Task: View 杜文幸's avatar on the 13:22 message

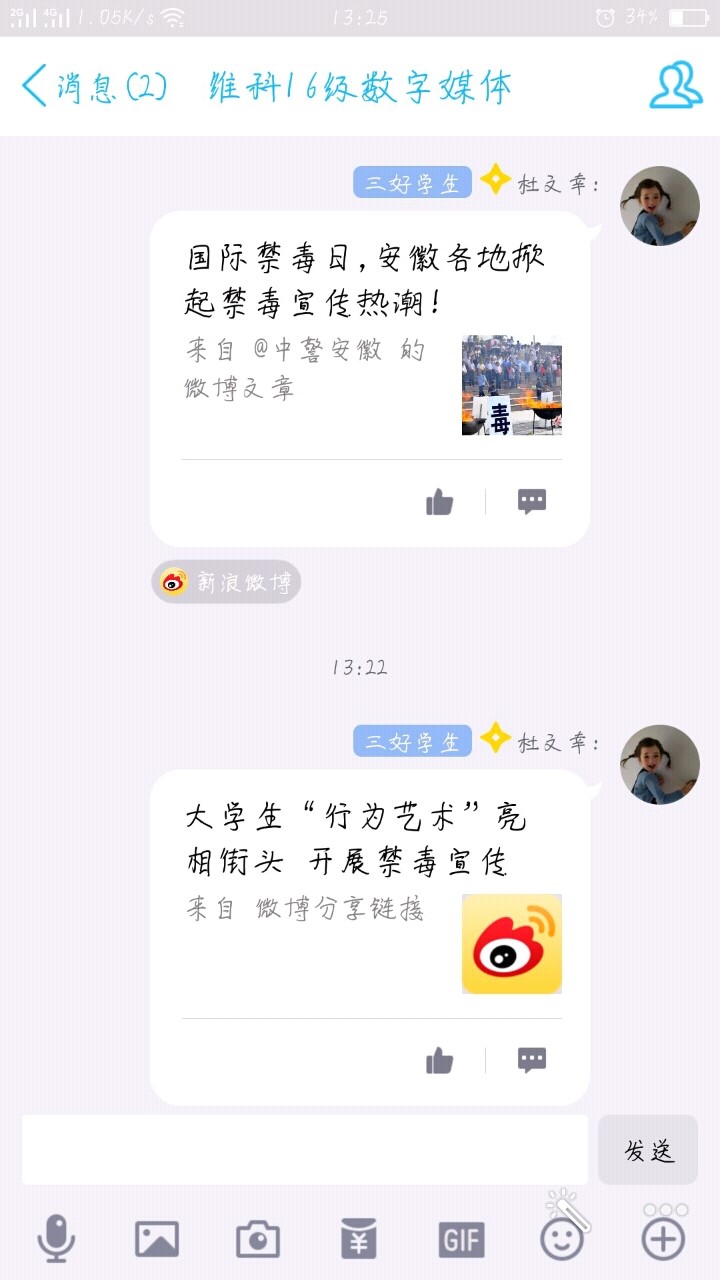Action: [x=659, y=765]
